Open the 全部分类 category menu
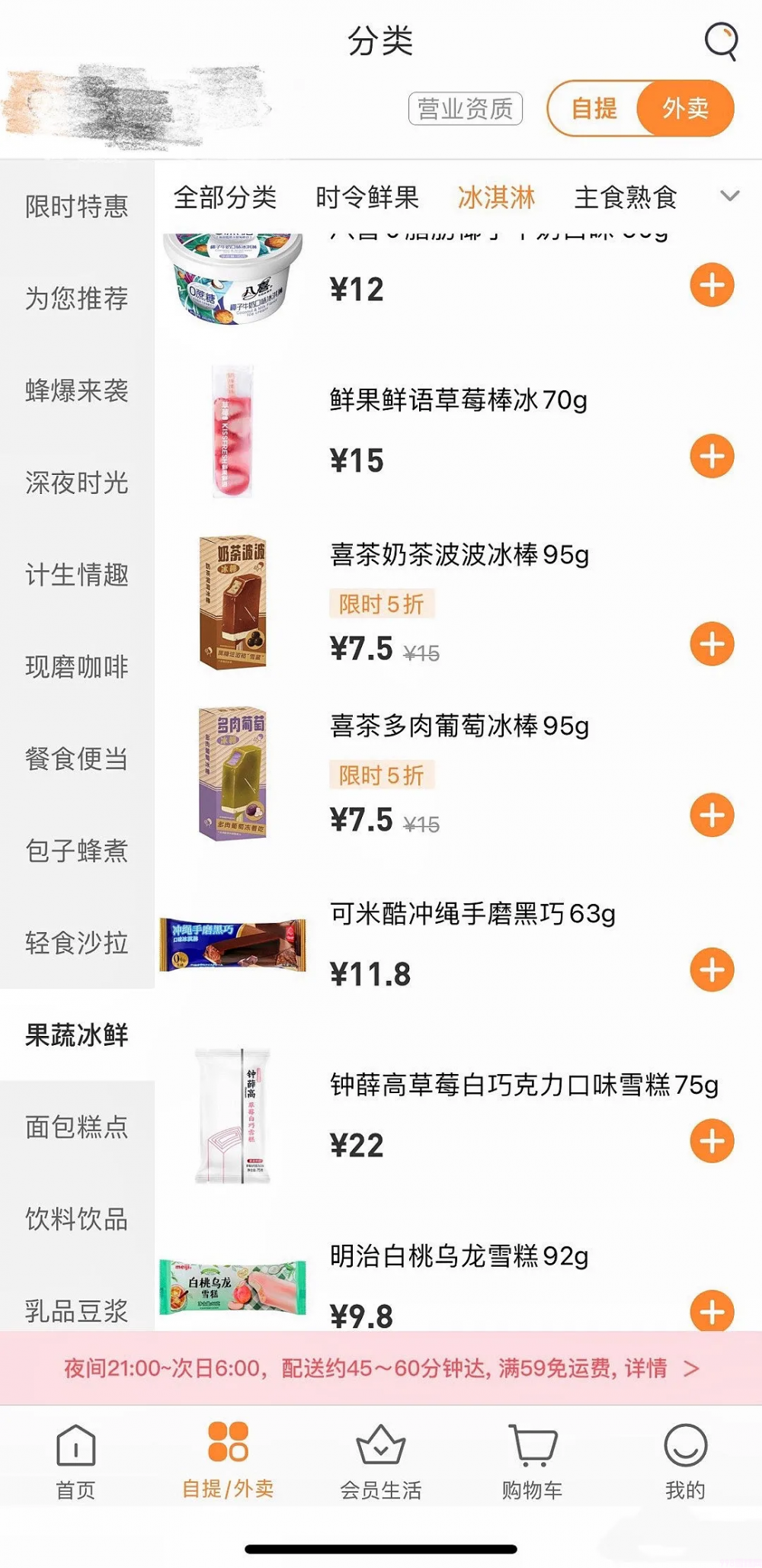Image resolution: width=762 pixels, height=1568 pixels. (x=226, y=197)
